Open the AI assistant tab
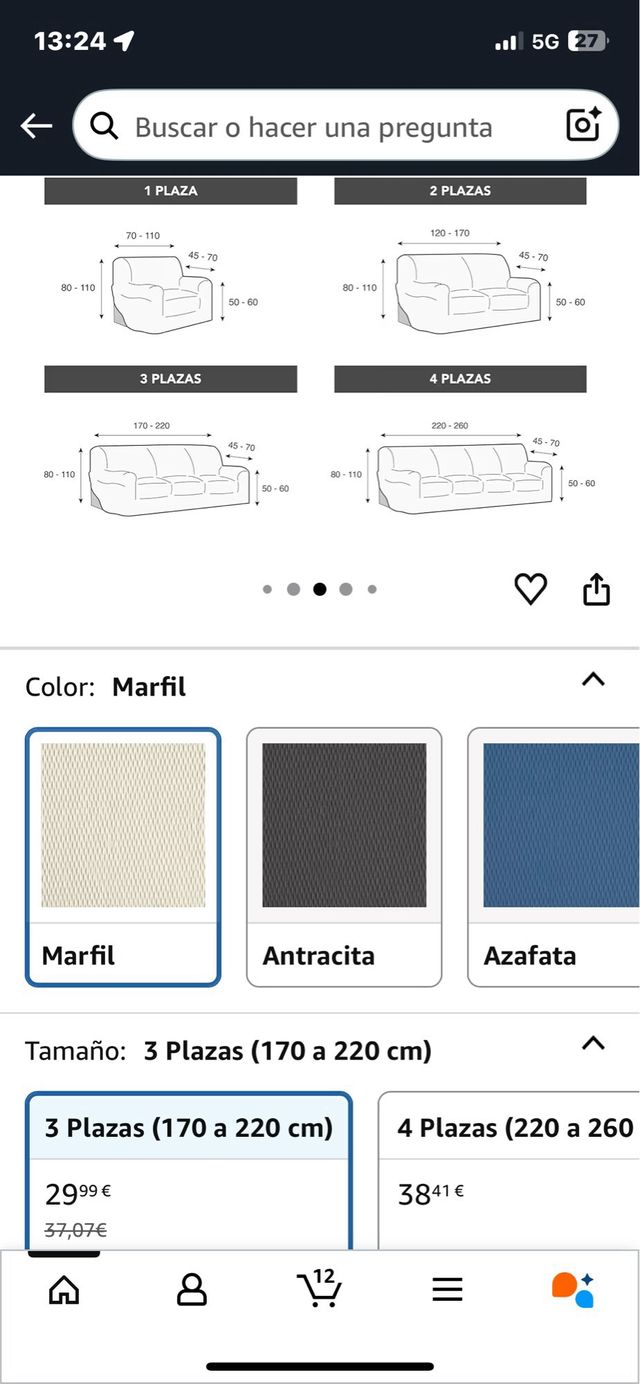 pos(573,1290)
